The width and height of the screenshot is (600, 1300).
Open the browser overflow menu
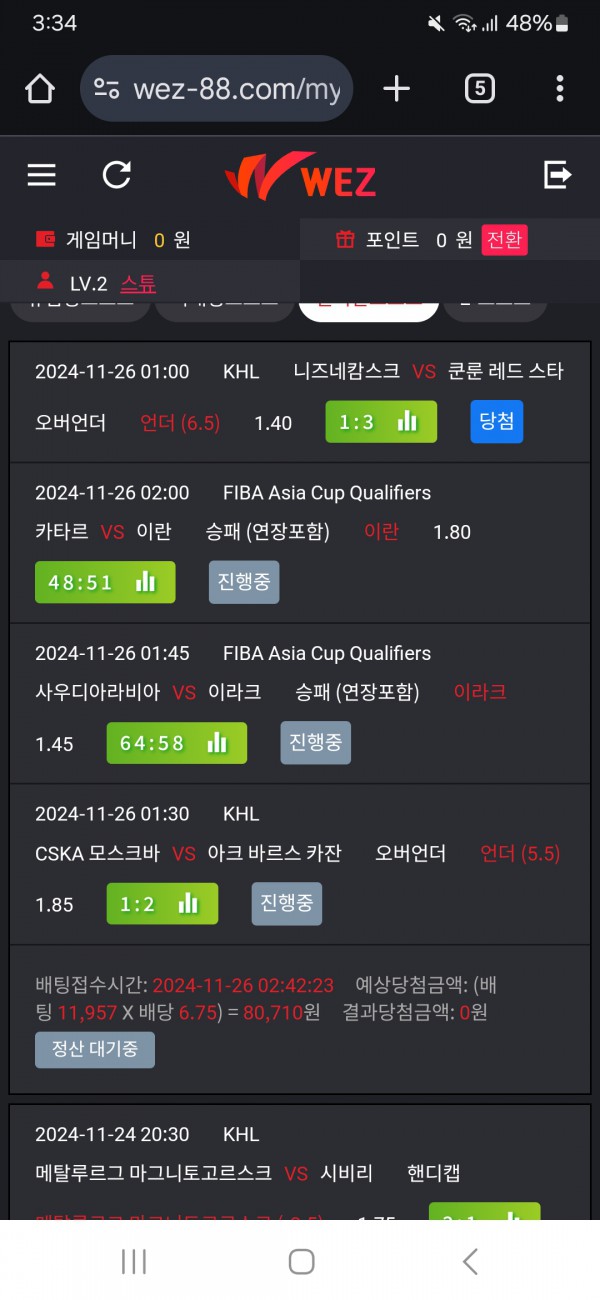(559, 89)
